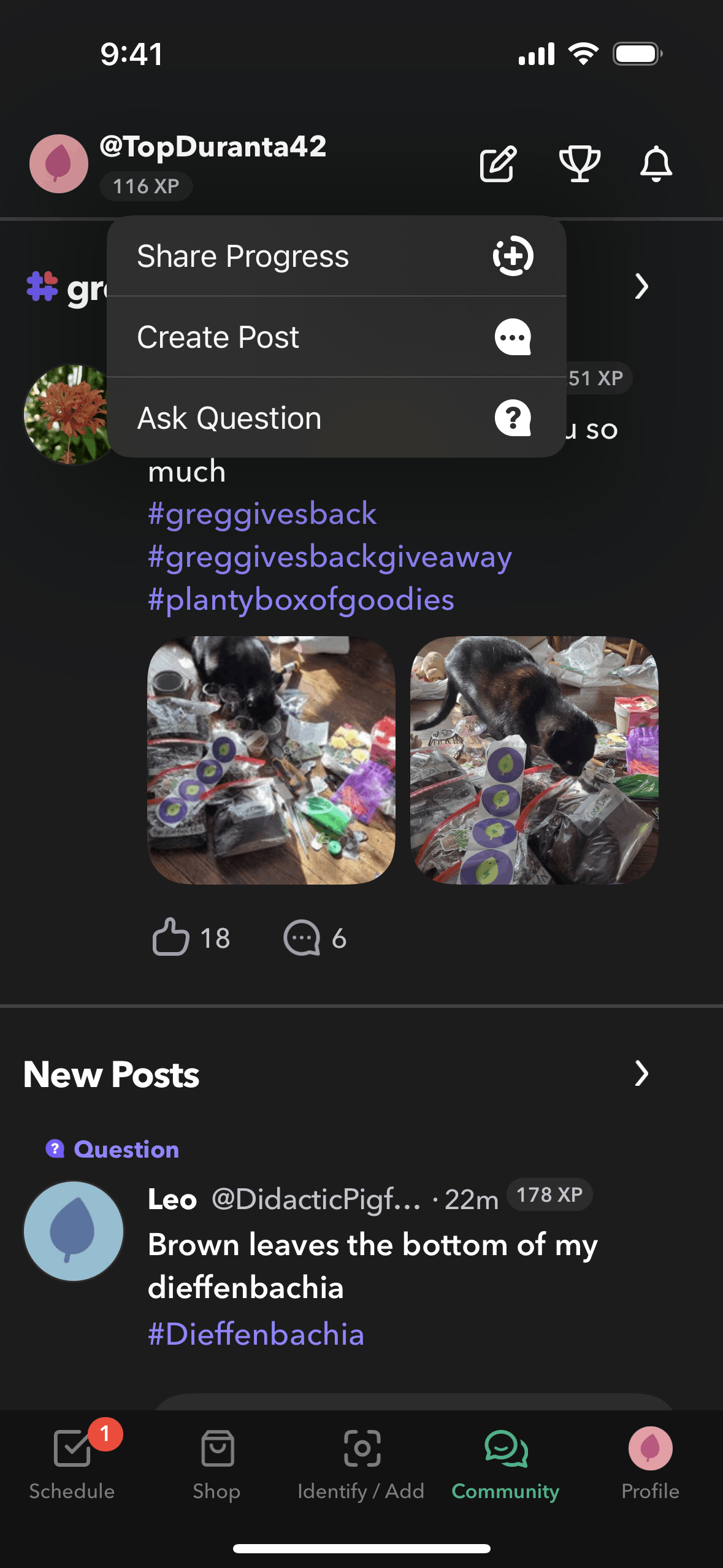Choose Create Post option
Viewport: 723px width, 1568px height.
tap(336, 337)
